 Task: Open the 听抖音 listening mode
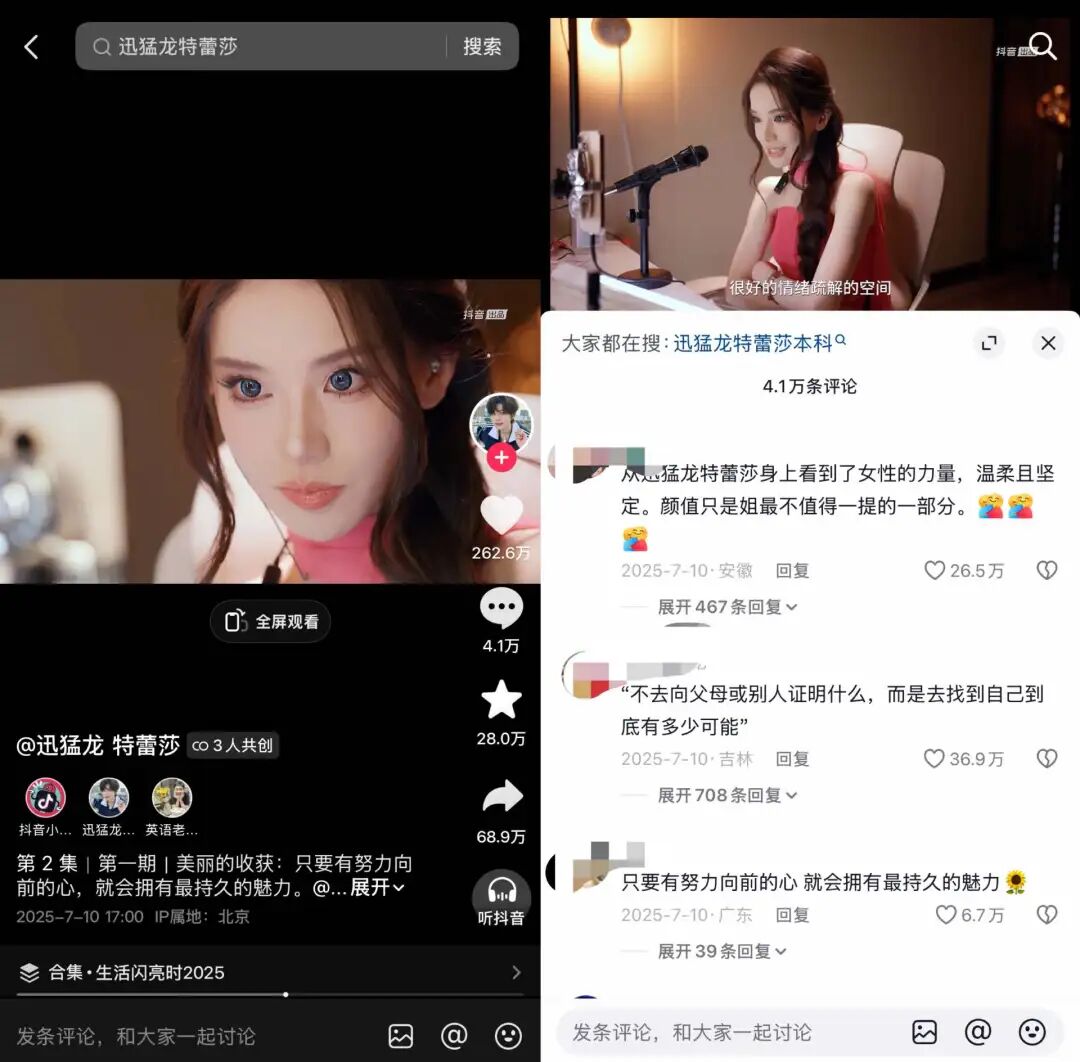pos(501,897)
